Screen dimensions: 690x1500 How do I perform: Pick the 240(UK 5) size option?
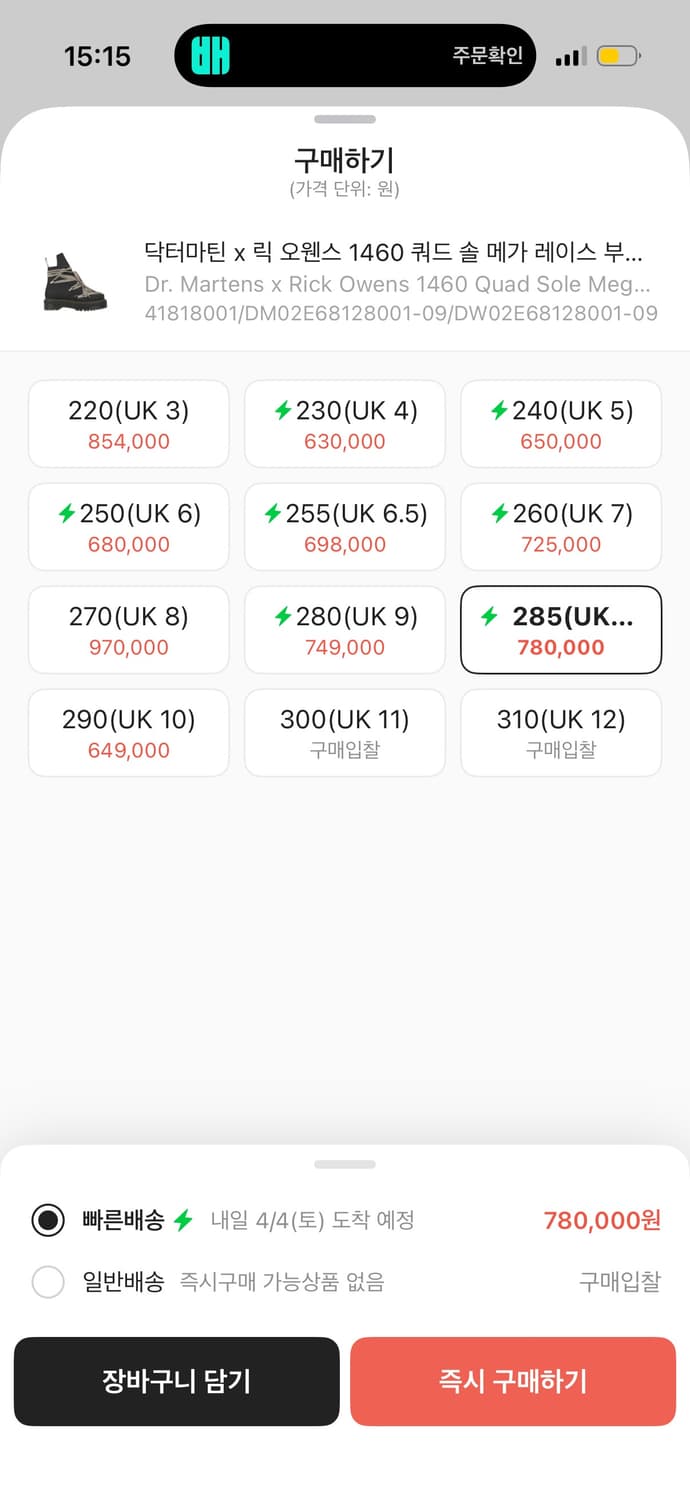pyautogui.click(x=561, y=424)
